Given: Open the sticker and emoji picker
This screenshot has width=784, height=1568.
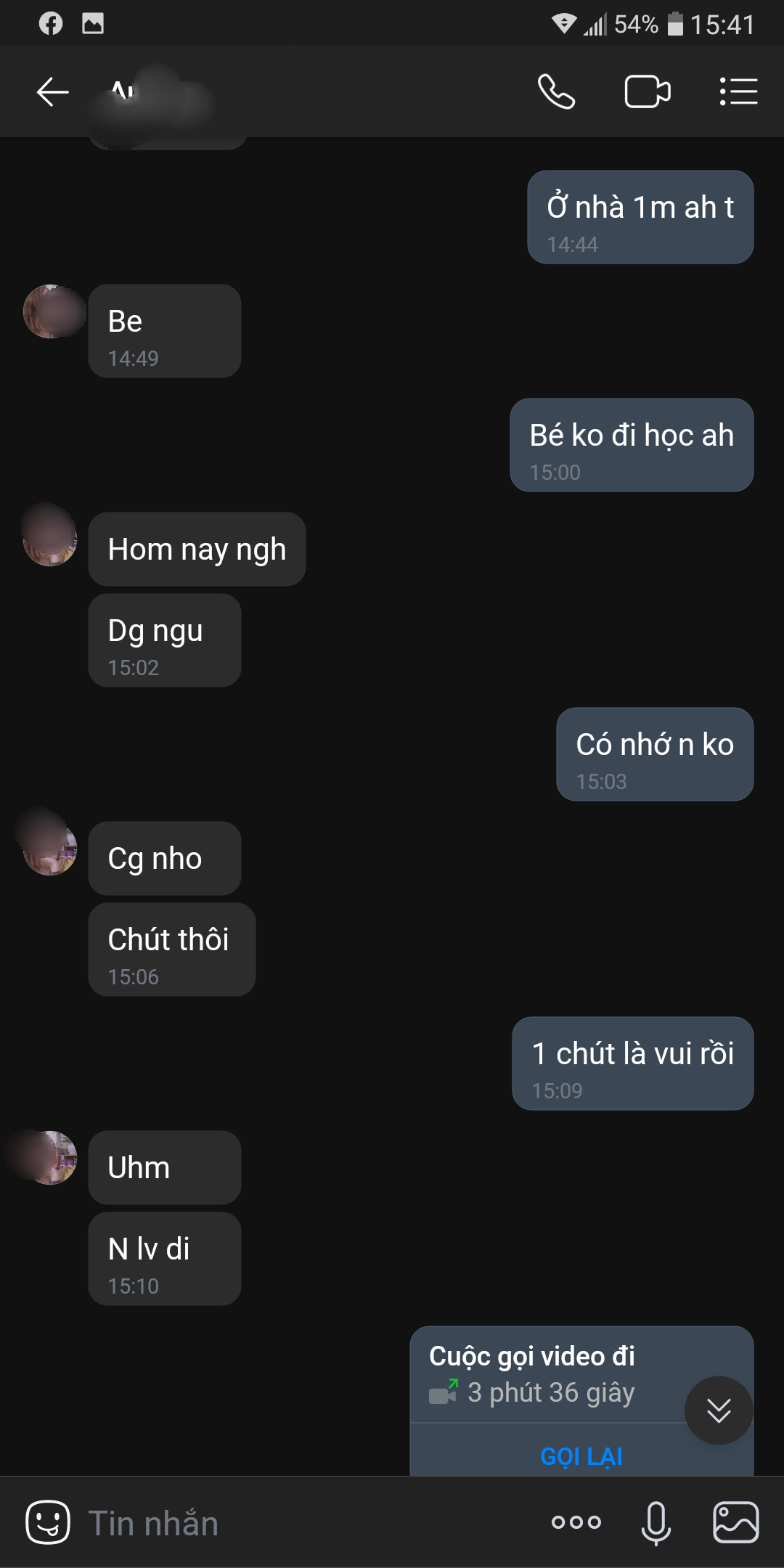Looking at the screenshot, I should 48,1522.
